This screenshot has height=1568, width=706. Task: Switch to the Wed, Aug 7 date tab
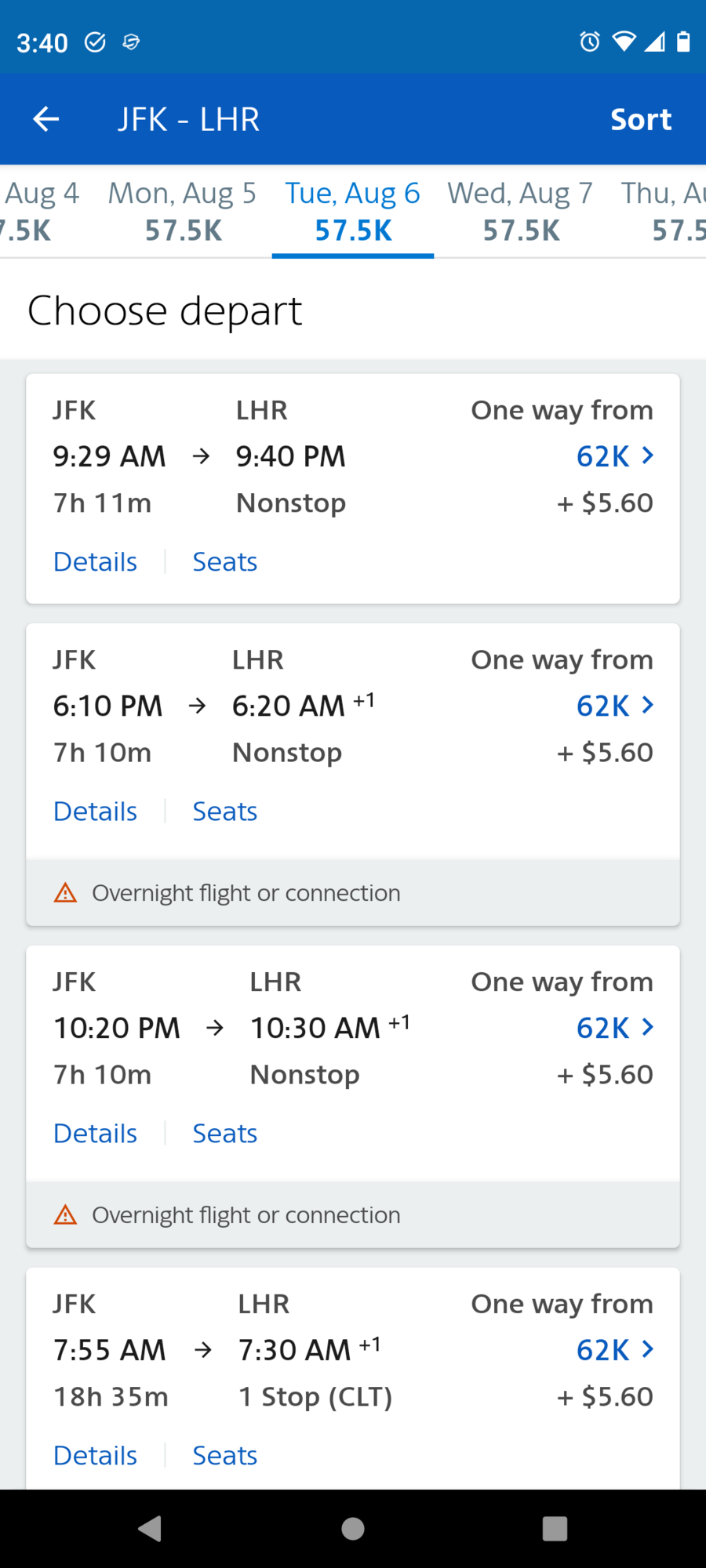tap(519, 210)
